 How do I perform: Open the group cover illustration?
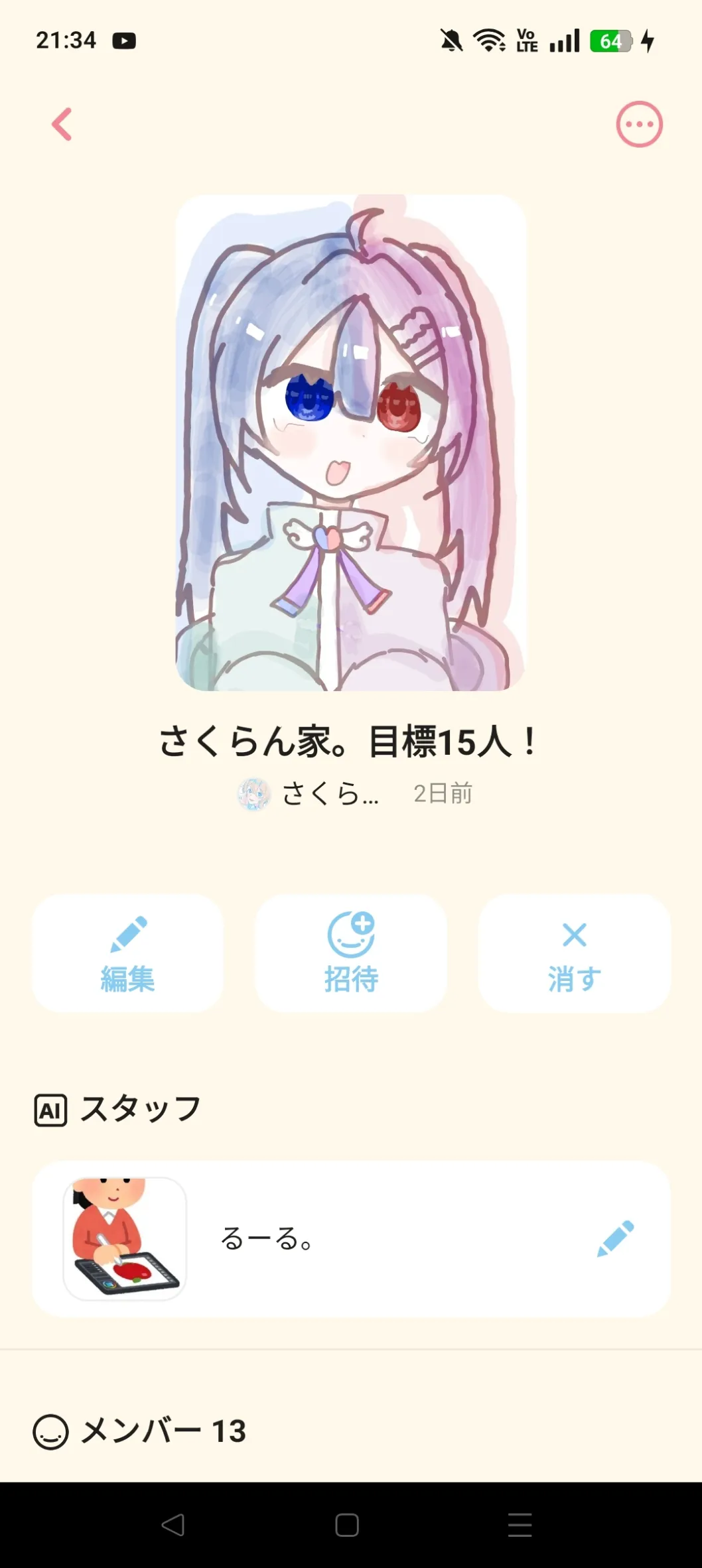tap(350, 442)
